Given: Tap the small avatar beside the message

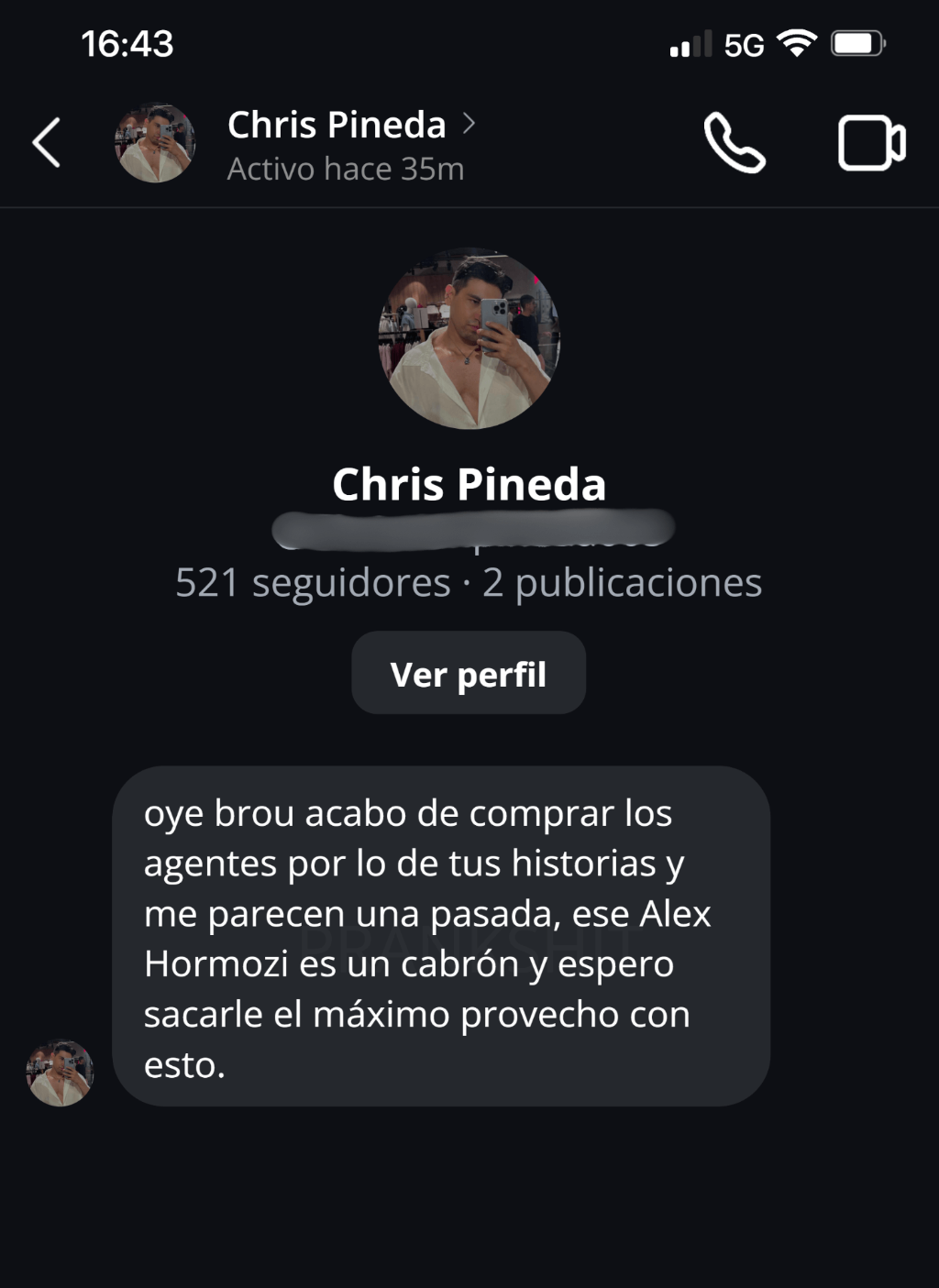Looking at the screenshot, I should coord(60,1073).
